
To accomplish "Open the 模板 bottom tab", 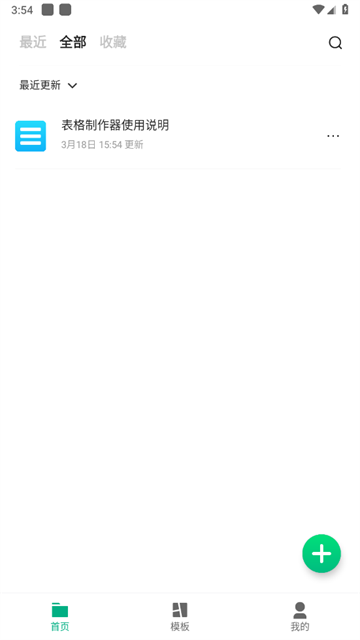I will [180, 616].
